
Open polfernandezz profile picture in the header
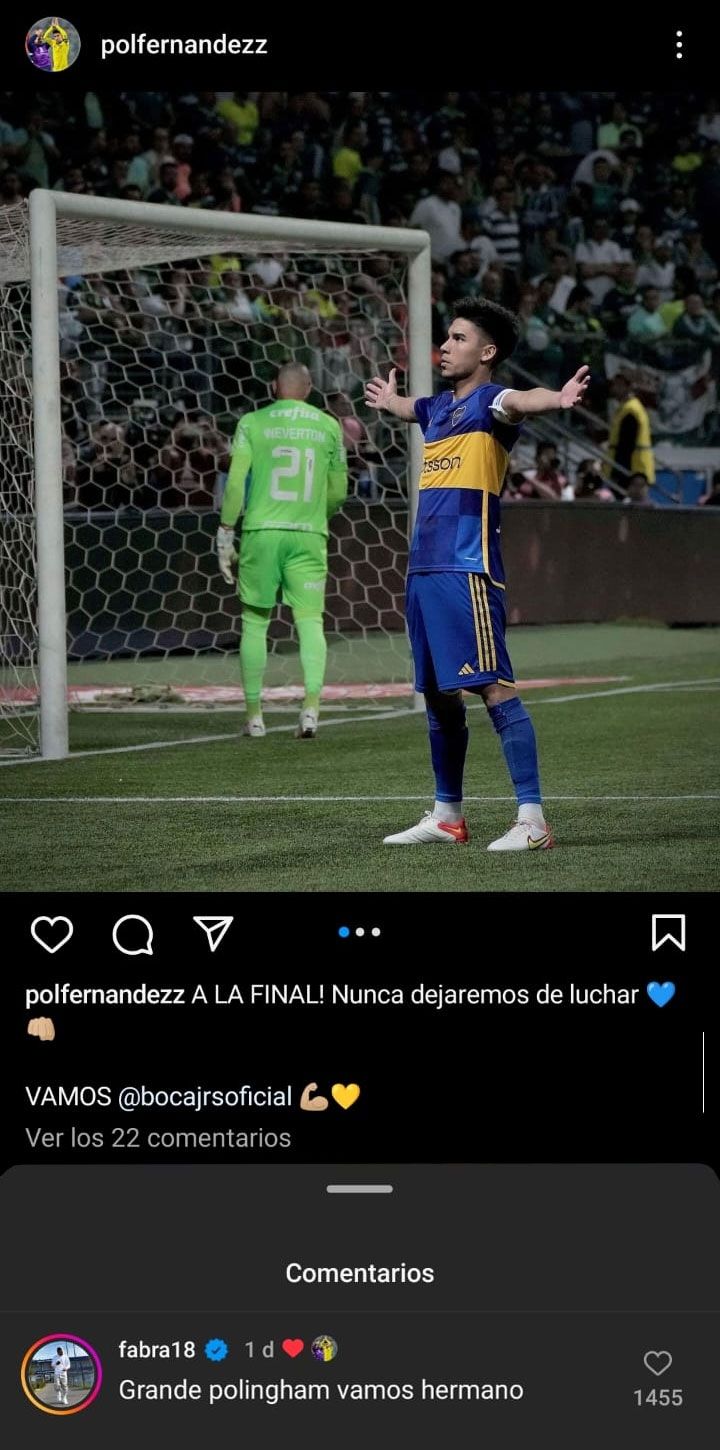click(53, 44)
